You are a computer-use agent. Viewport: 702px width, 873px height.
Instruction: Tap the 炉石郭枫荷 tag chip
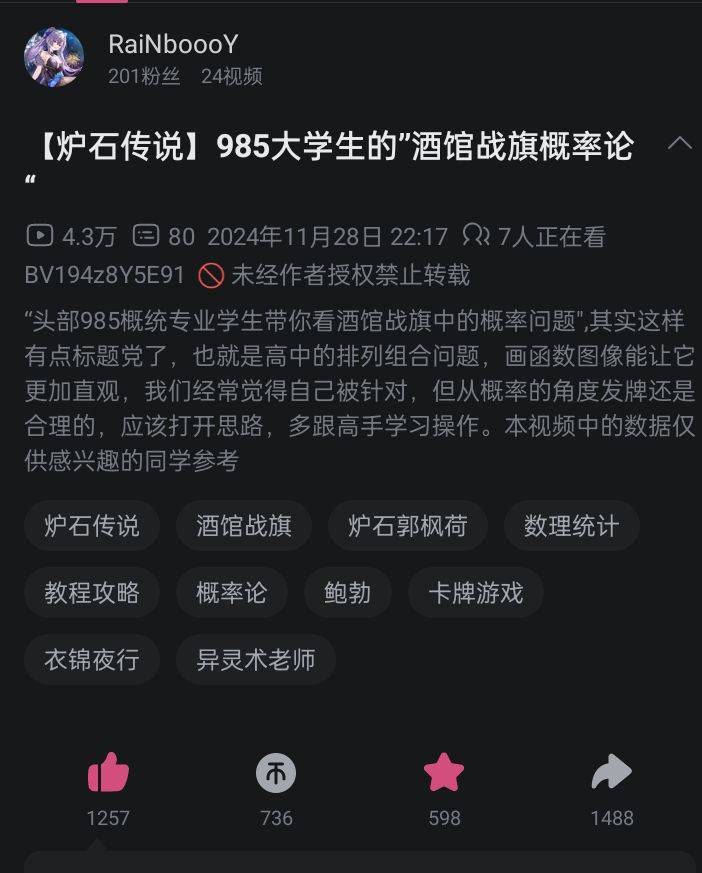[408, 526]
